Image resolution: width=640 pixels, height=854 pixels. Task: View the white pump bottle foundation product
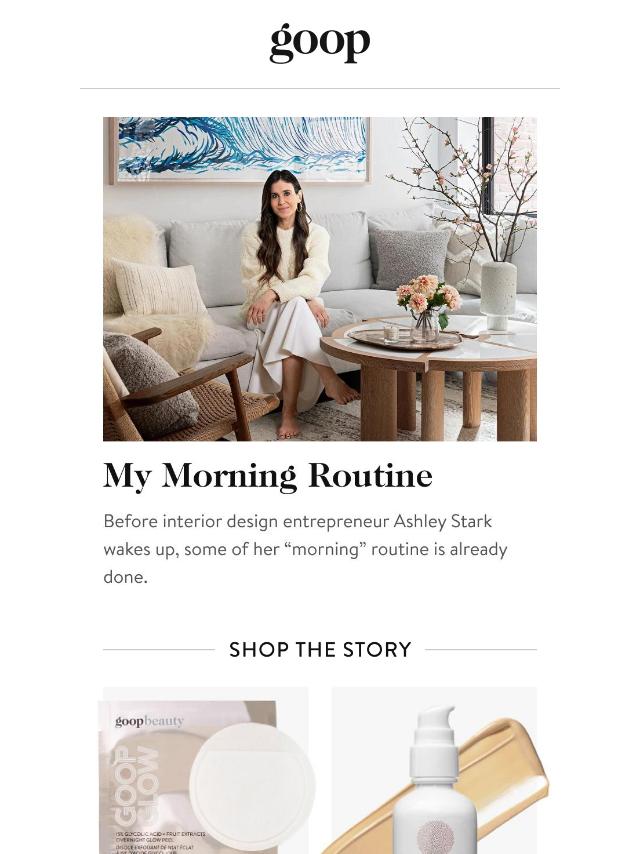click(x=434, y=771)
